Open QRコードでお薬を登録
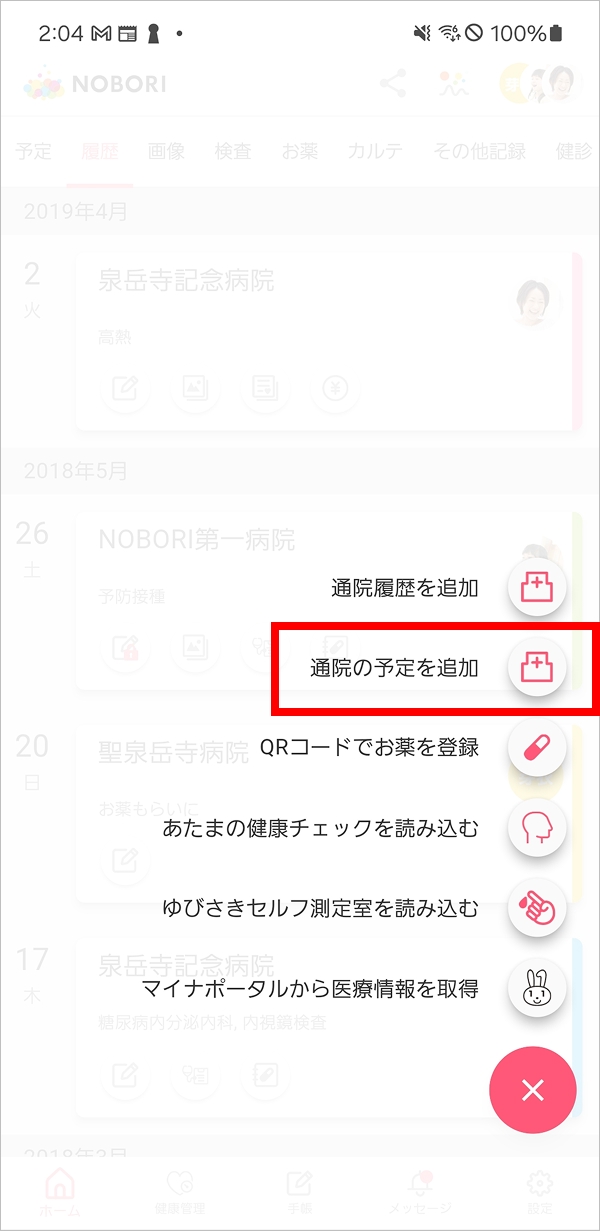The image size is (600, 1231). click(x=537, y=747)
